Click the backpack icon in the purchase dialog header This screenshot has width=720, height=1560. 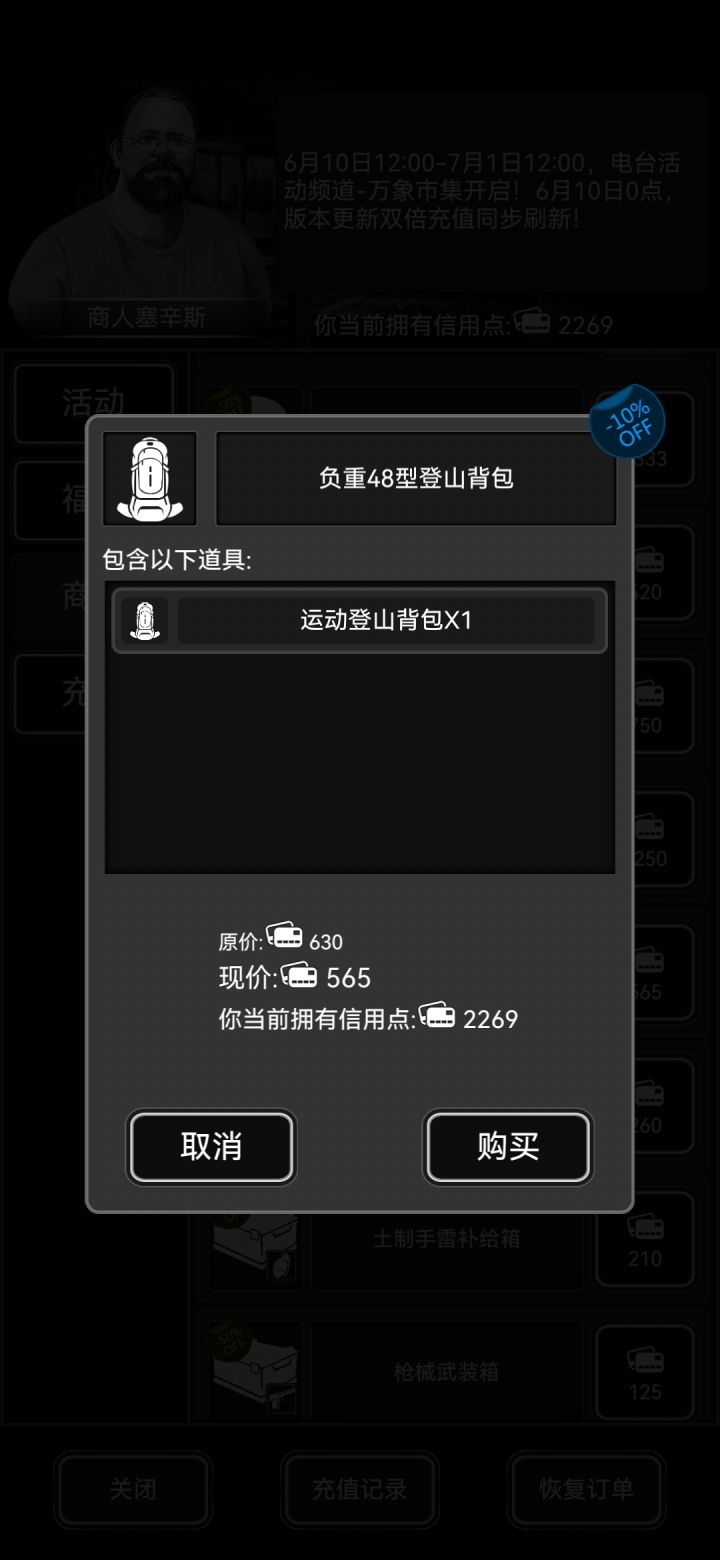pyautogui.click(x=150, y=477)
